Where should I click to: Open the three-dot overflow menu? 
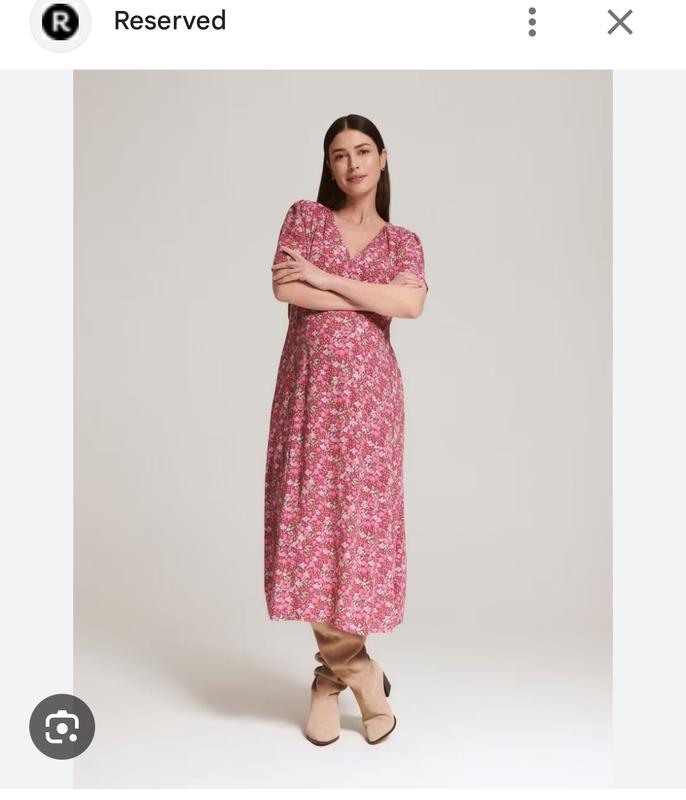click(532, 22)
